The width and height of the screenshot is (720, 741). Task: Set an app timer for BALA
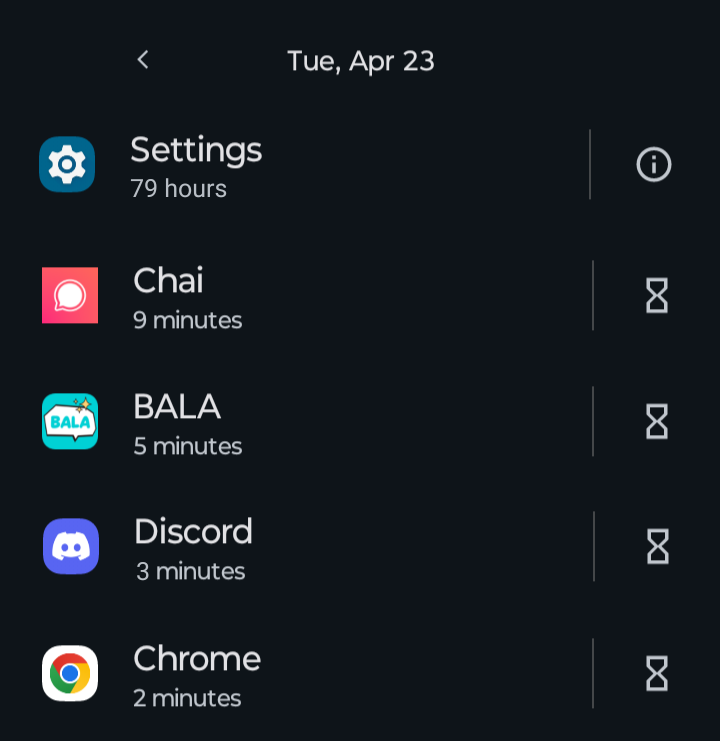click(x=656, y=422)
